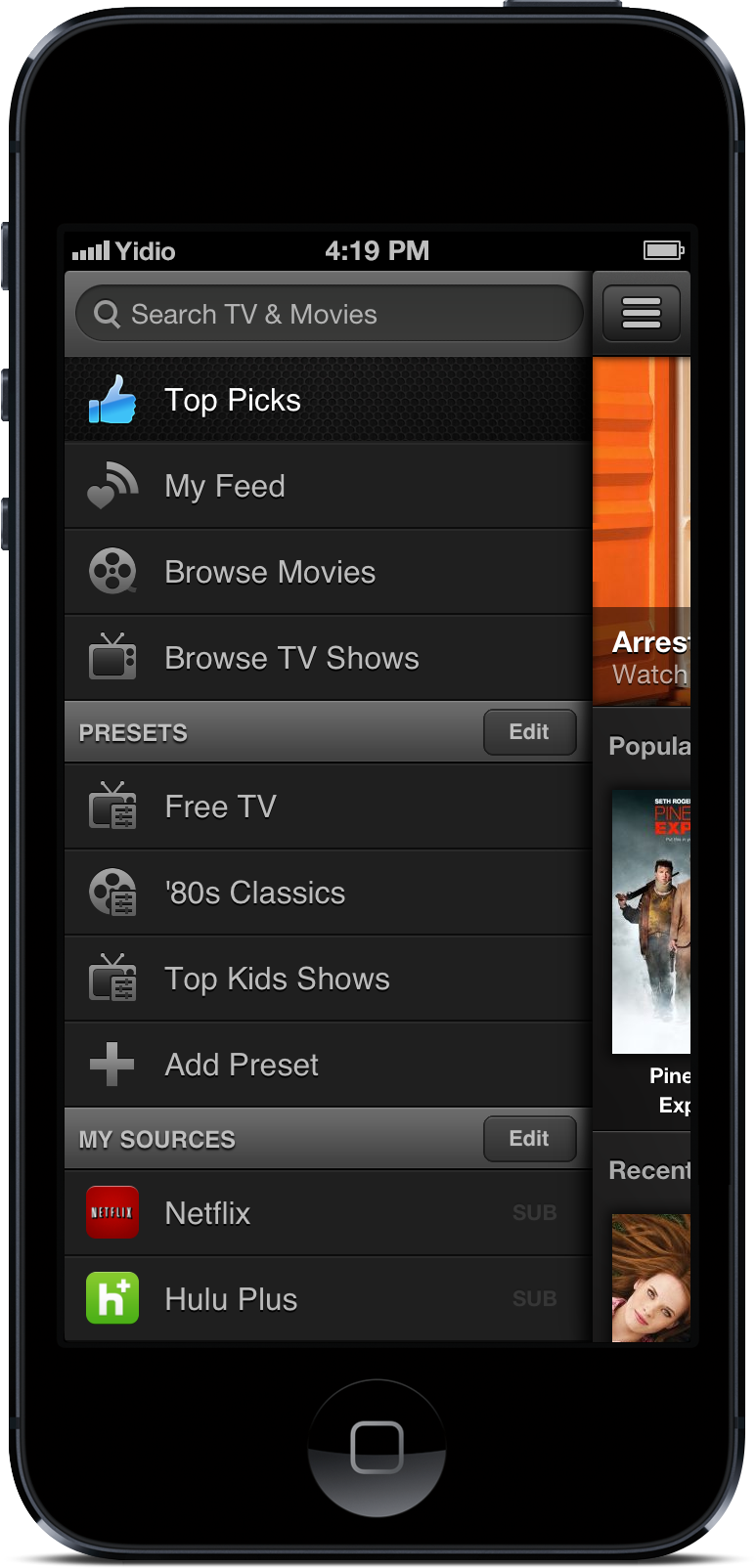Open Top Picks

click(329, 400)
